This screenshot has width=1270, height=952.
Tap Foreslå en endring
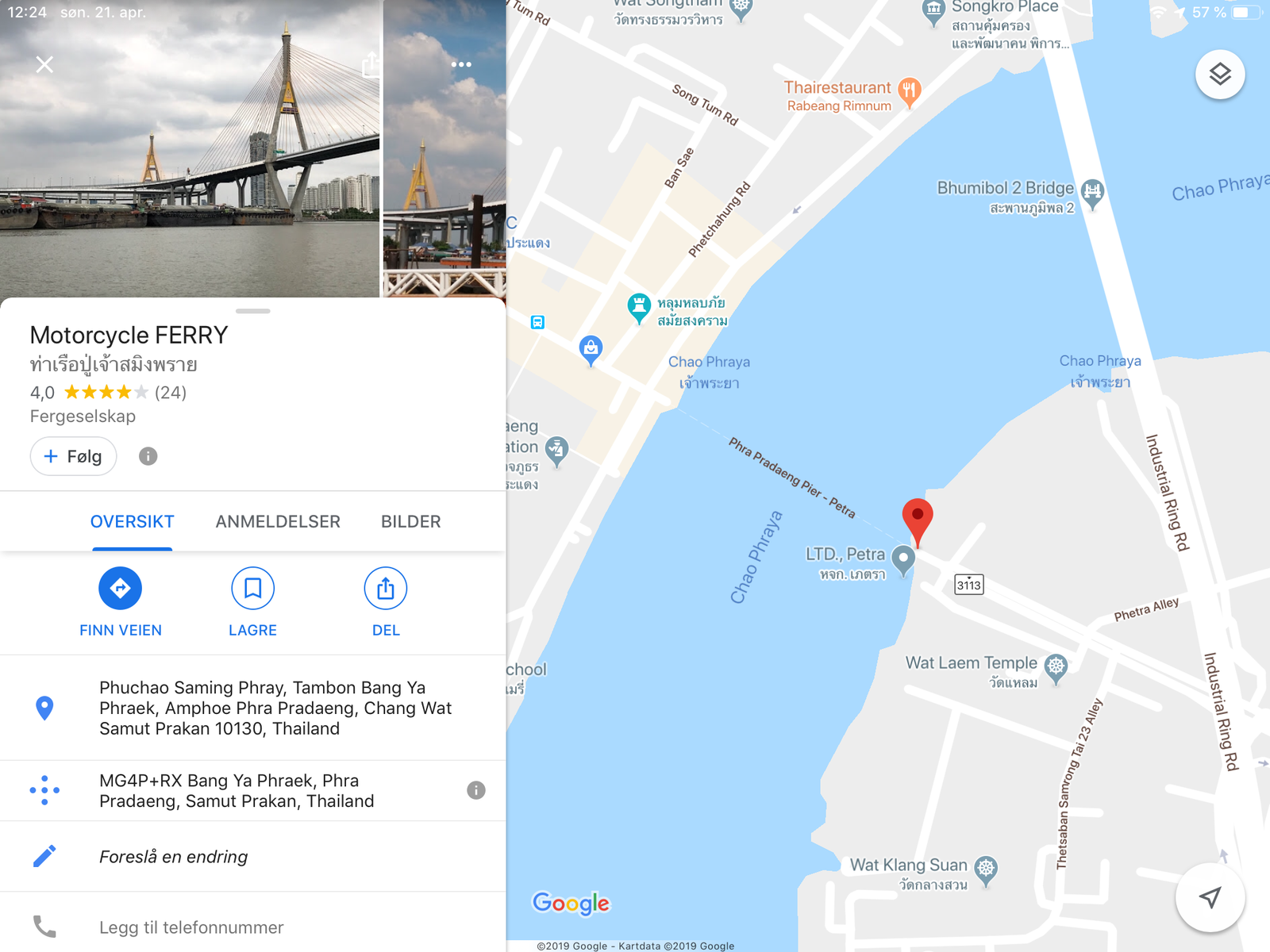tap(173, 857)
